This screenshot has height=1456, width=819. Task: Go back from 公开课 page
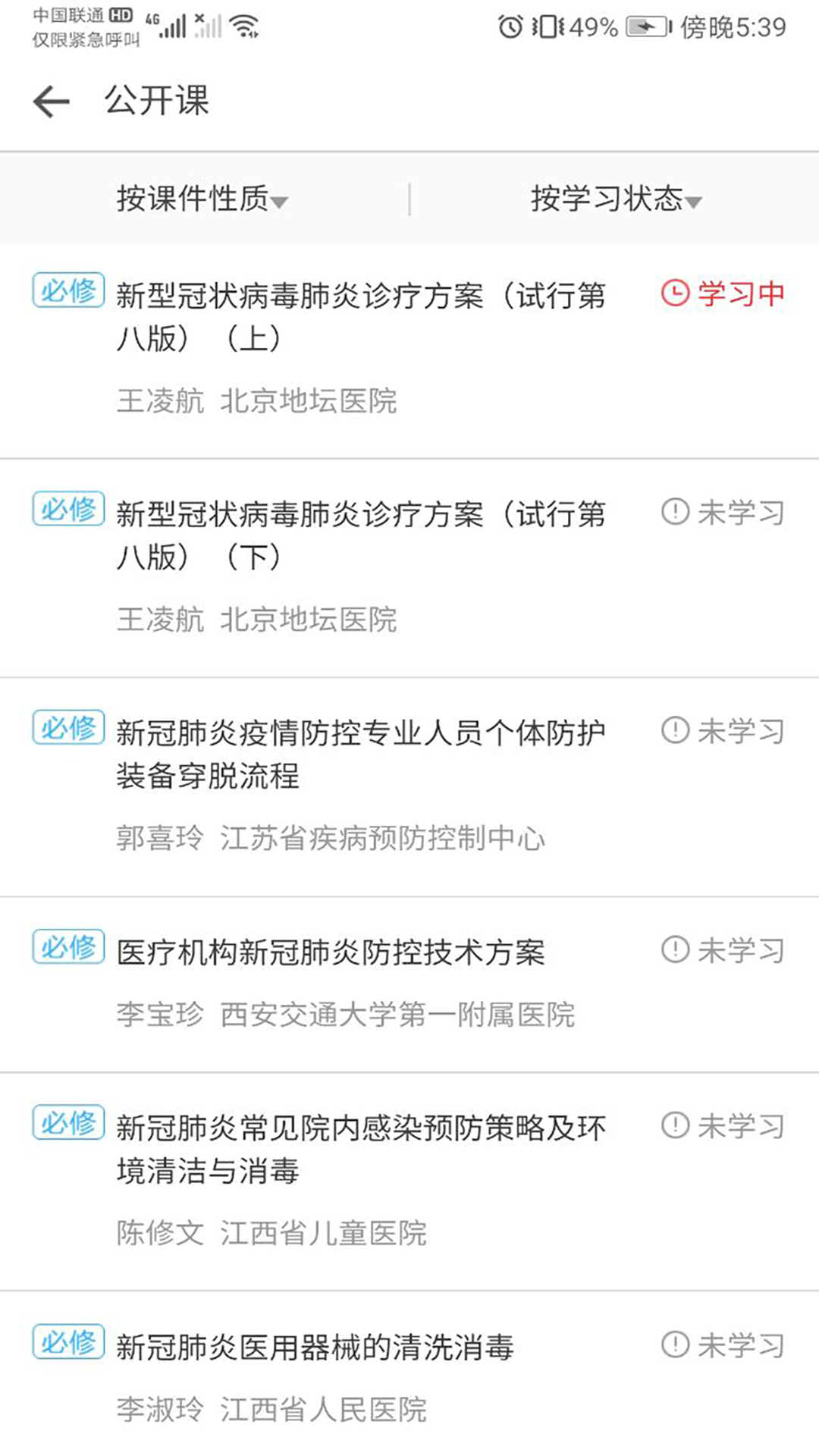(52, 101)
